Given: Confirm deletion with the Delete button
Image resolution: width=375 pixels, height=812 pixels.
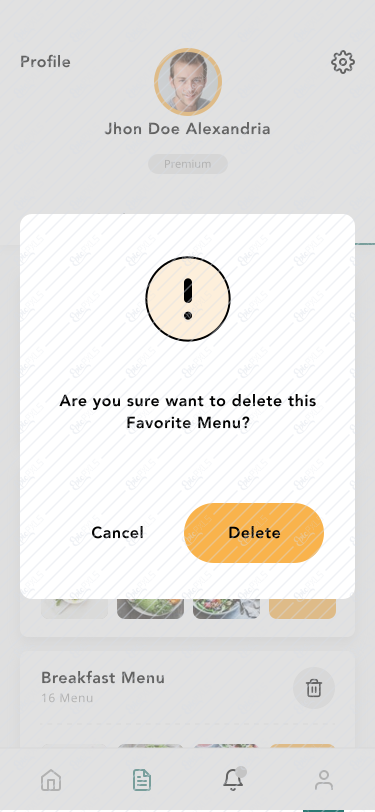Looking at the screenshot, I should pos(254,532).
